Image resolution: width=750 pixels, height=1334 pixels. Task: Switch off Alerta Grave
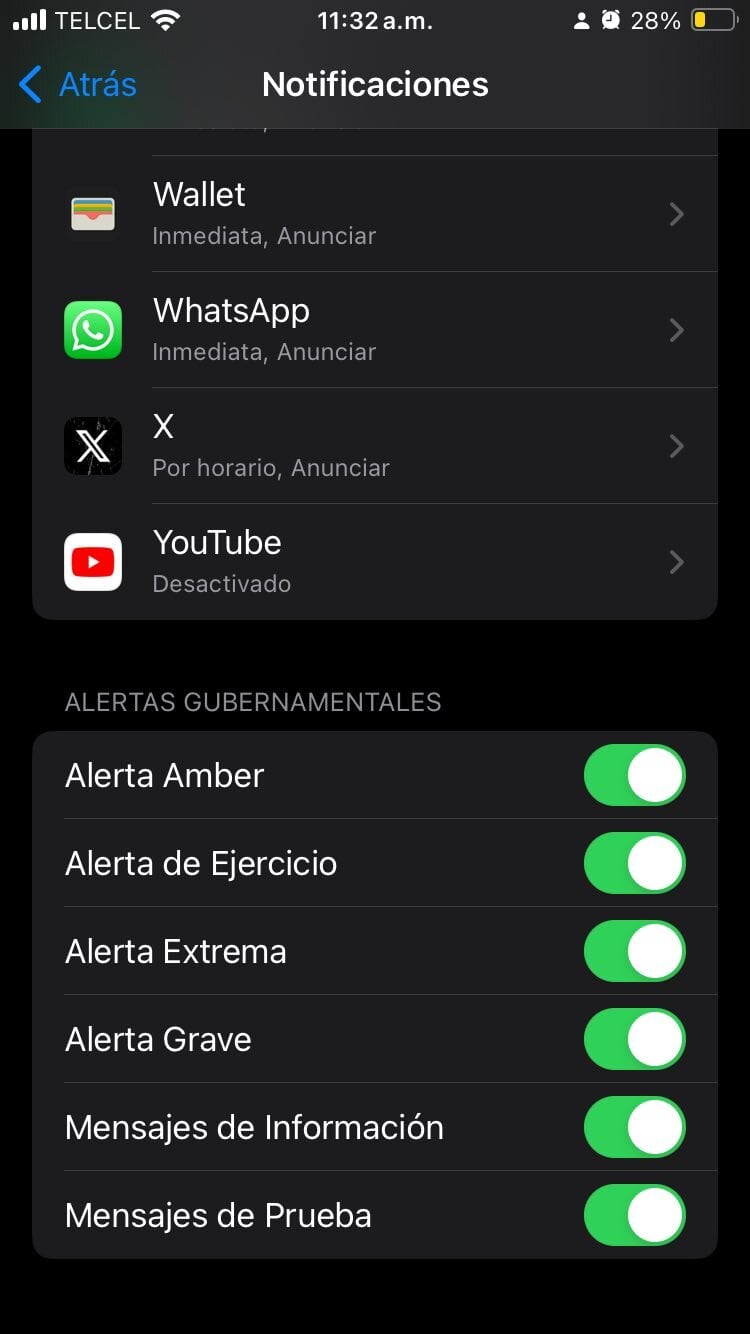click(x=634, y=1039)
